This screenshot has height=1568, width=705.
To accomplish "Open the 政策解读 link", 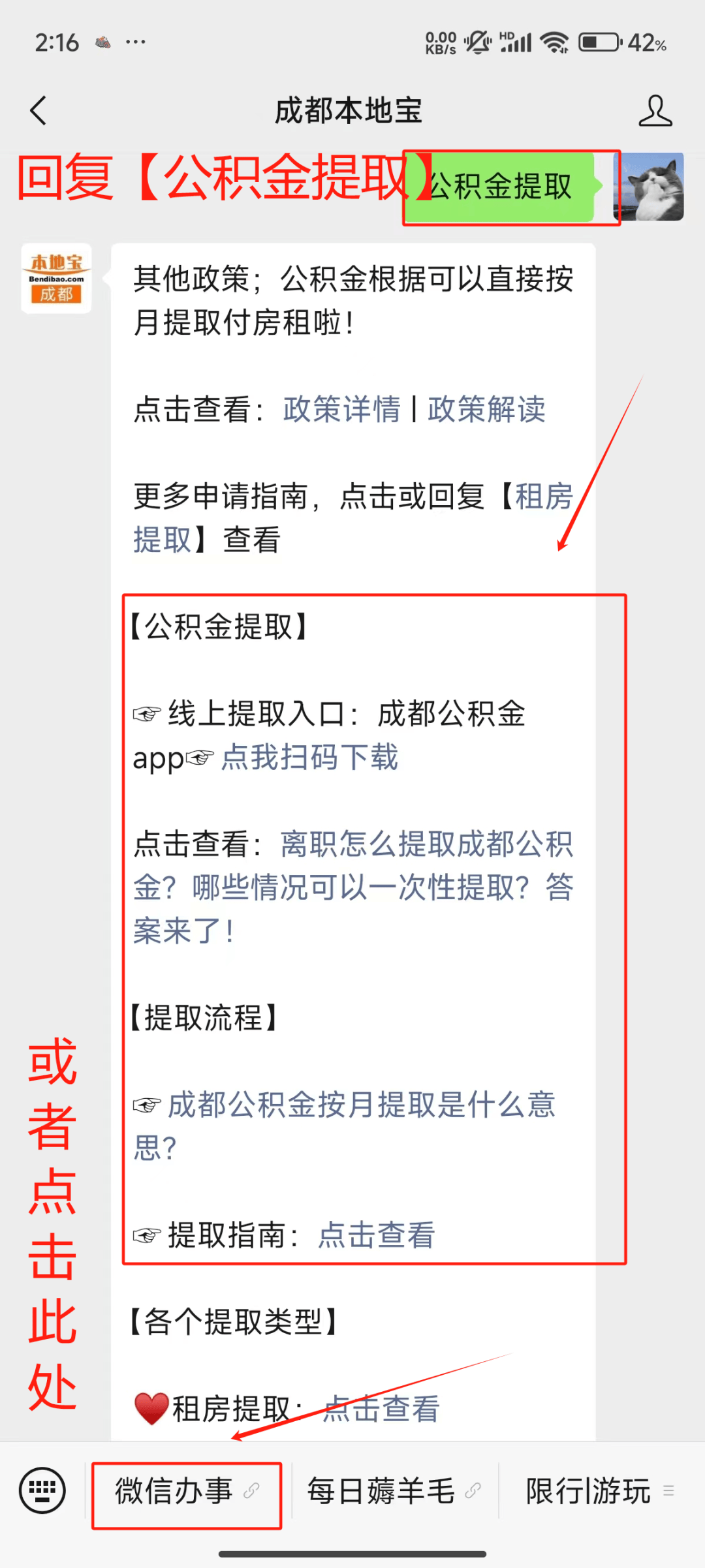I will [x=486, y=410].
